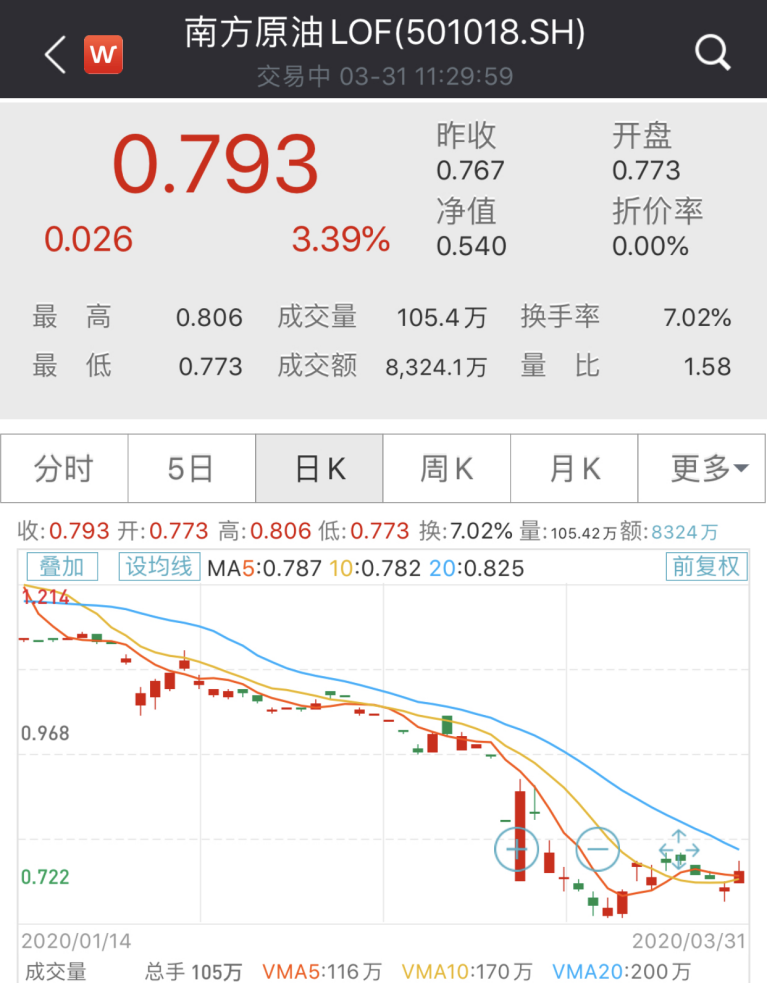Open 设均线 moving average settings
Image resolution: width=767 pixels, height=984 pixels.
tap(160, 566)
